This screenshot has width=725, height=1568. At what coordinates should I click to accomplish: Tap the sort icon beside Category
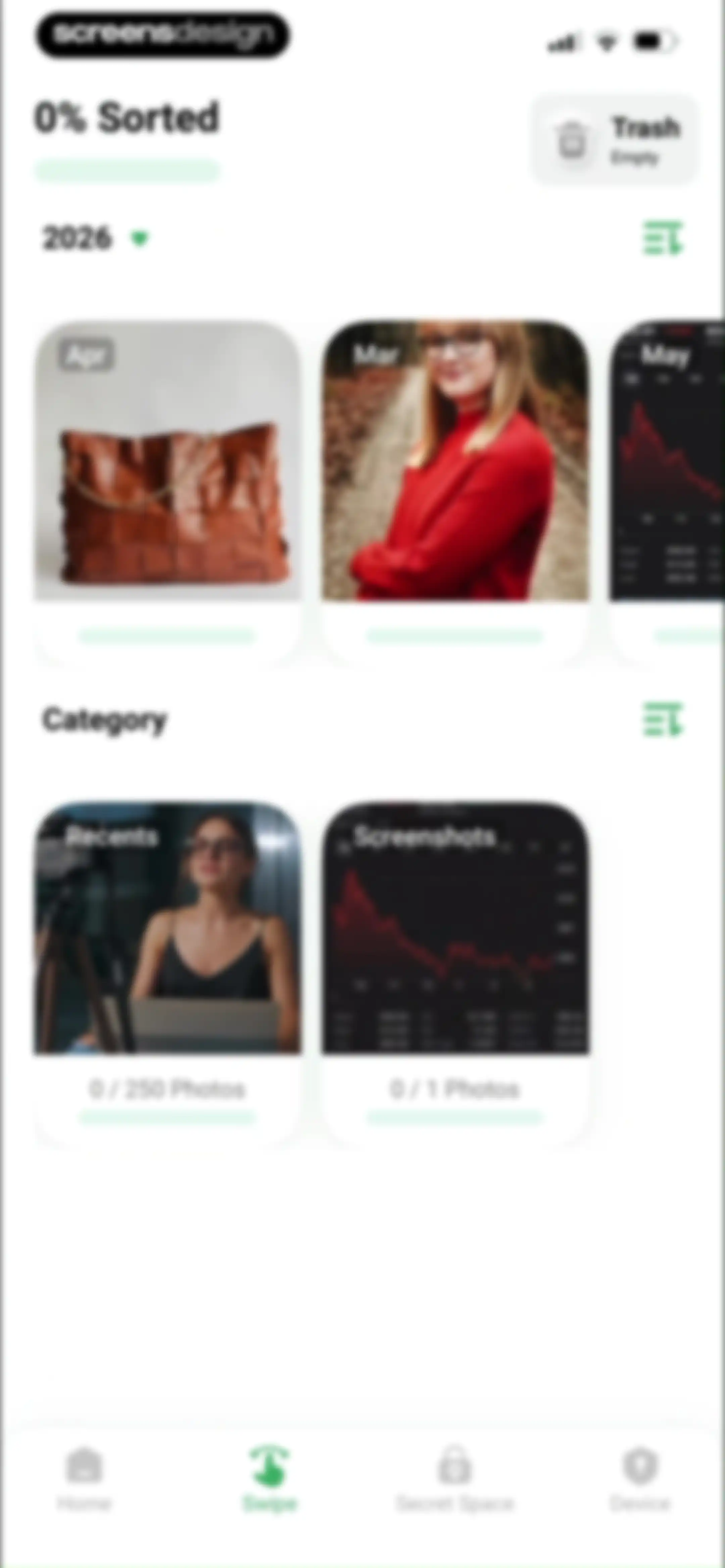coord(664,720)
